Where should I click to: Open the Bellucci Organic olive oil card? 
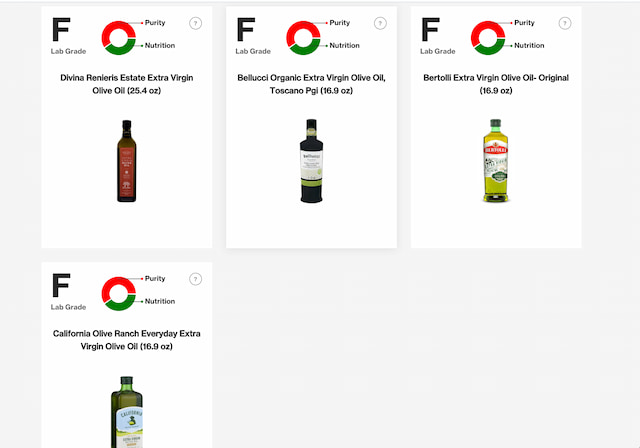tap(311, 160)
